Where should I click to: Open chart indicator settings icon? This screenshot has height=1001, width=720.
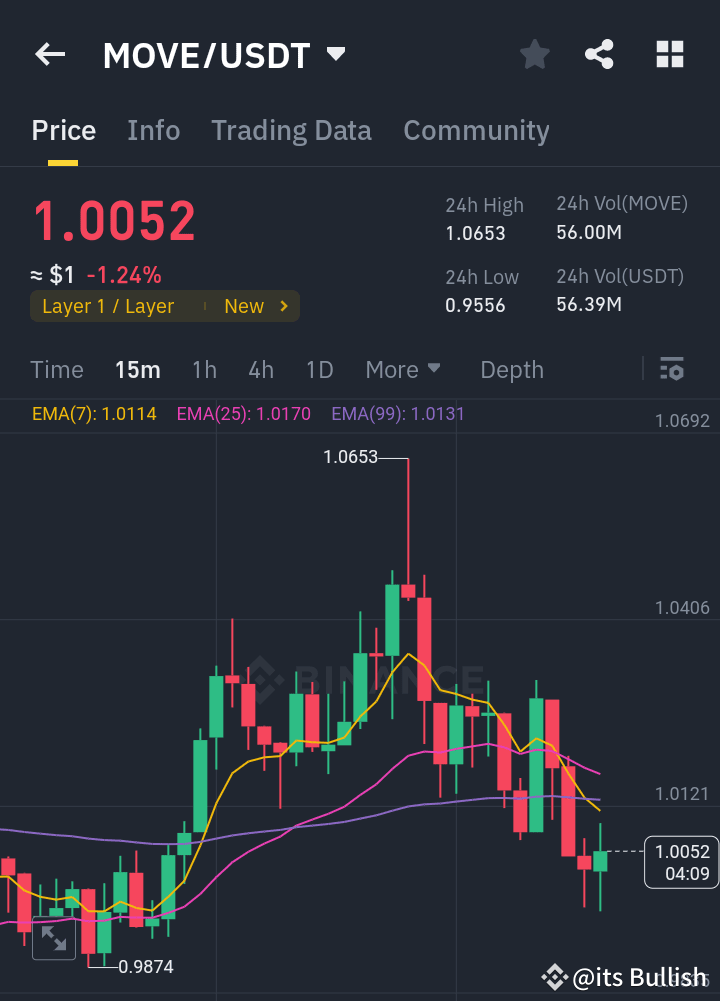[671, 369]
